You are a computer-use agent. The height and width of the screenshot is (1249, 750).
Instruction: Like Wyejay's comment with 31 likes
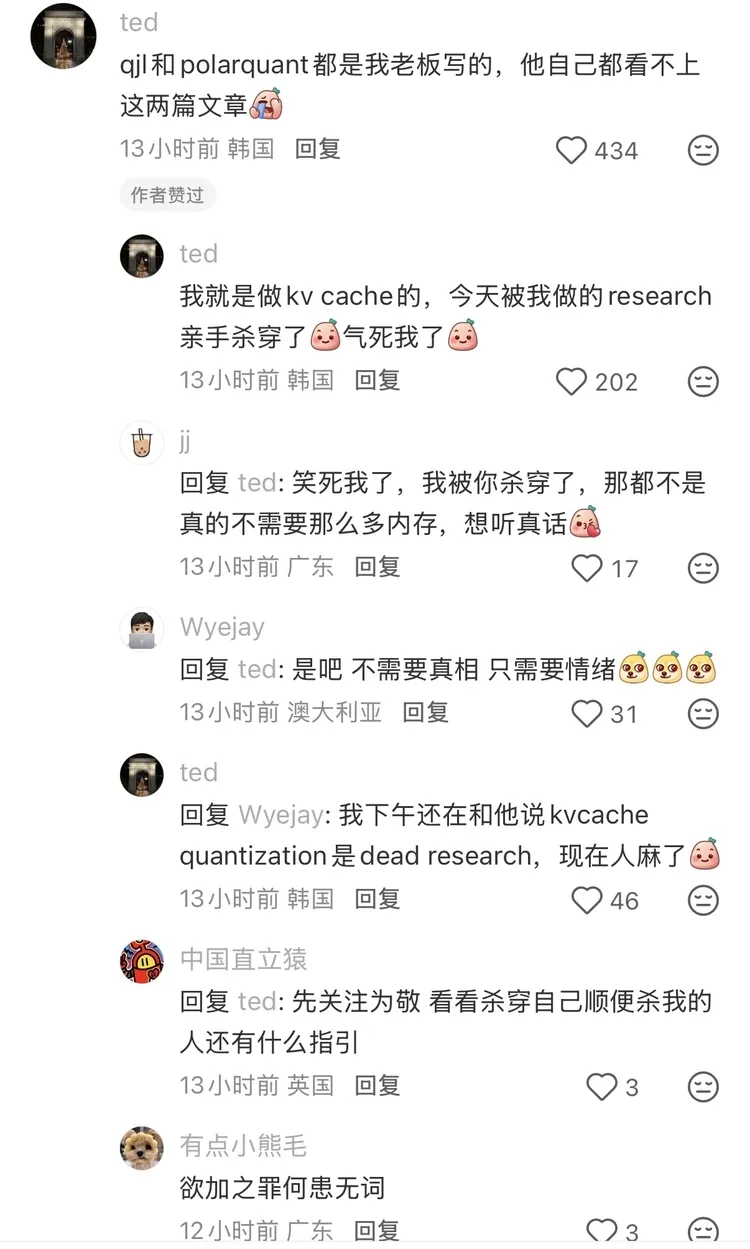click(x=587, y=713)
